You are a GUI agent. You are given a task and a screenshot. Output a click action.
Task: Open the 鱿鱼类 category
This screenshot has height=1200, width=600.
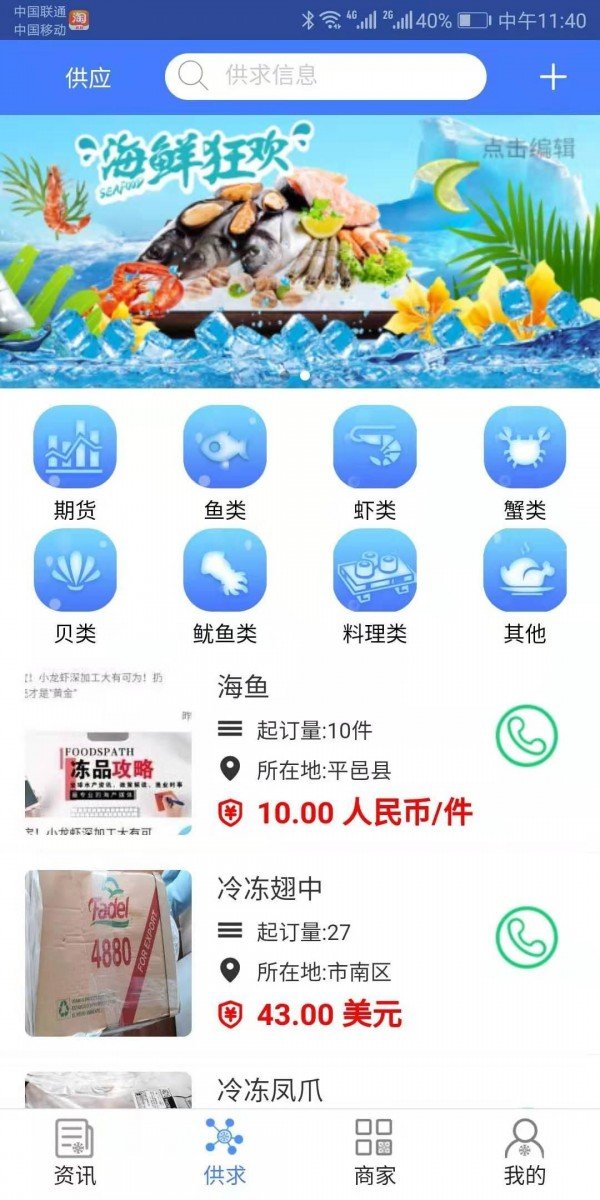click(225, 585)
